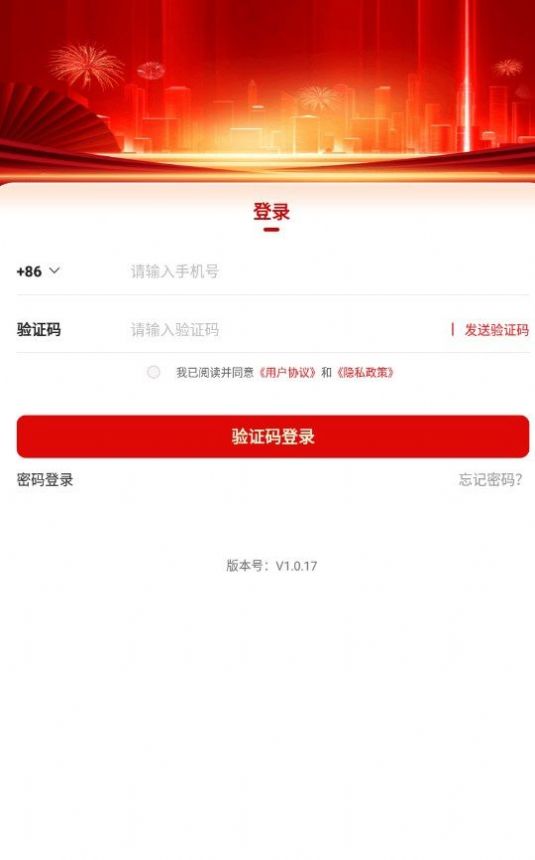Check the agreement consent circle
This screenshot has width=535, height=860.
pos(154,372)
